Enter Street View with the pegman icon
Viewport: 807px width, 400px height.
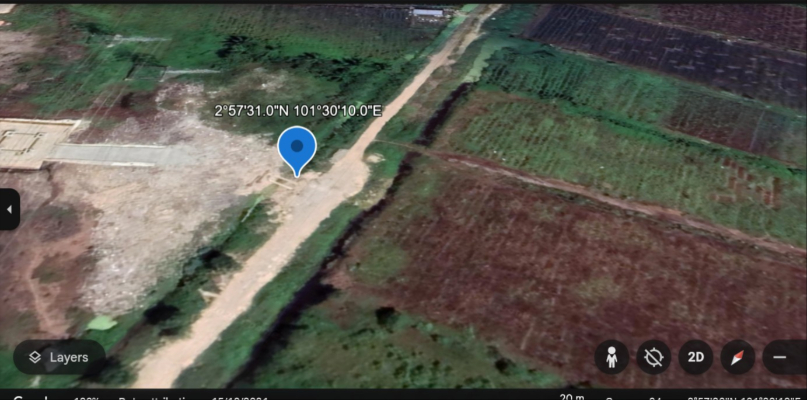coord(612,357)
